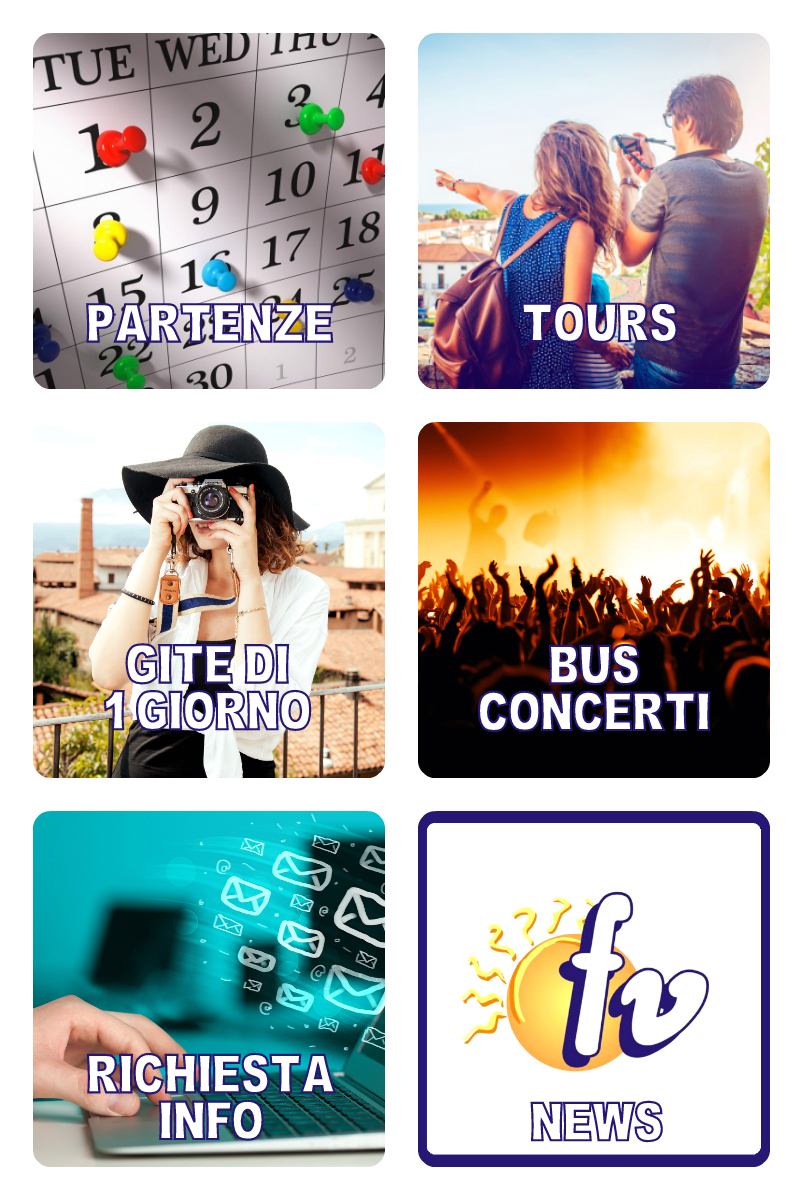View the News tile
804x1200 pixels.
click(593, 988)
